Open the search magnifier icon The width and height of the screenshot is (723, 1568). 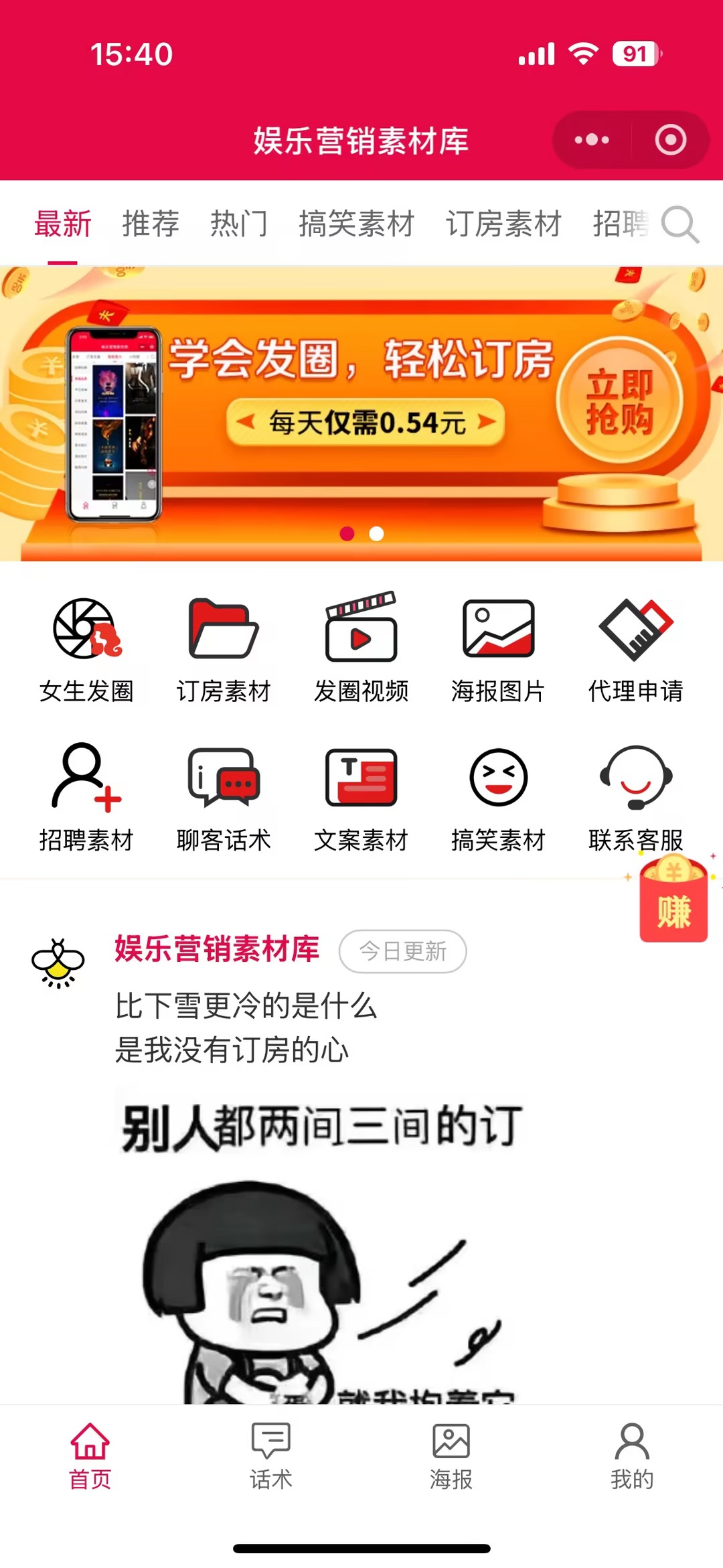(x=680, y=224)
